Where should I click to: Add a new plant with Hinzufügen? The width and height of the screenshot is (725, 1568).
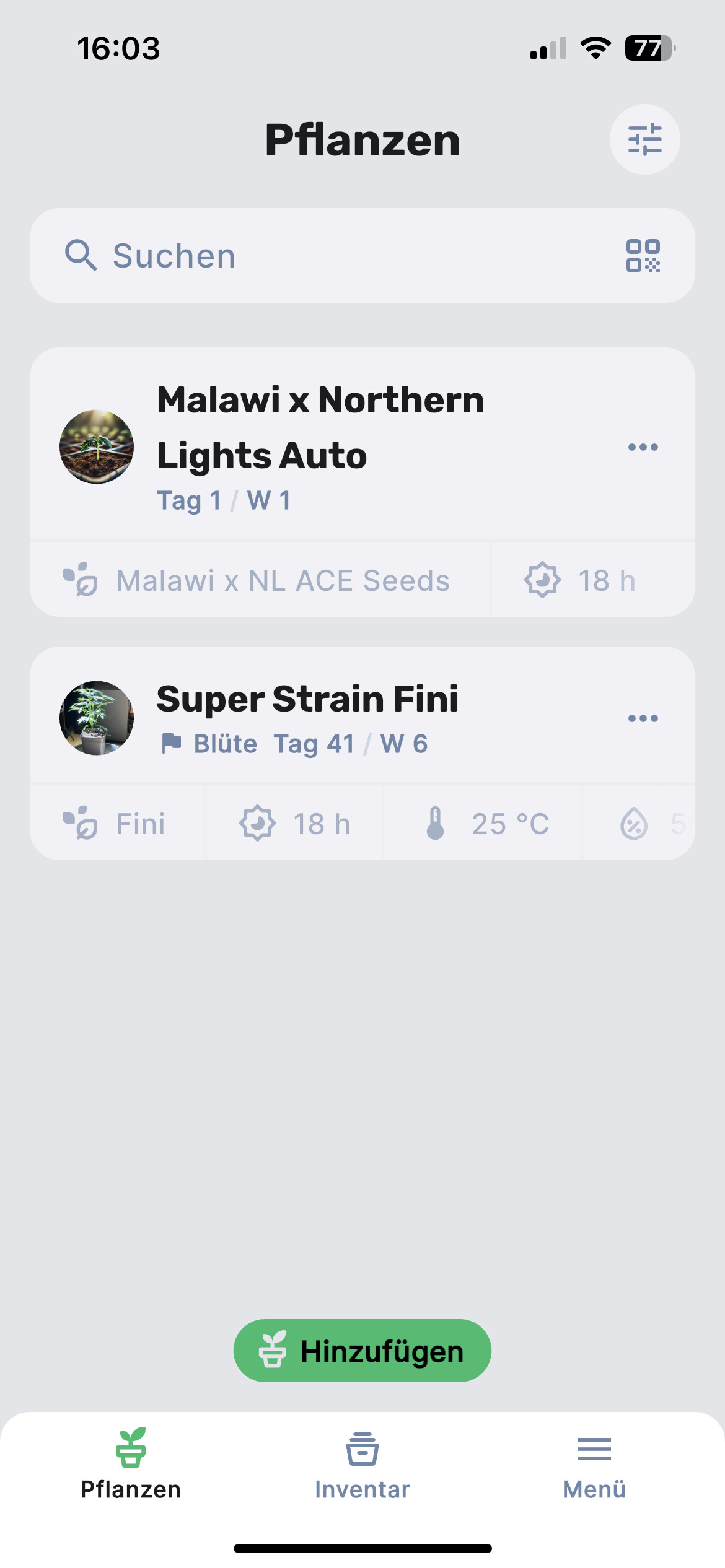click(362, 1351)
